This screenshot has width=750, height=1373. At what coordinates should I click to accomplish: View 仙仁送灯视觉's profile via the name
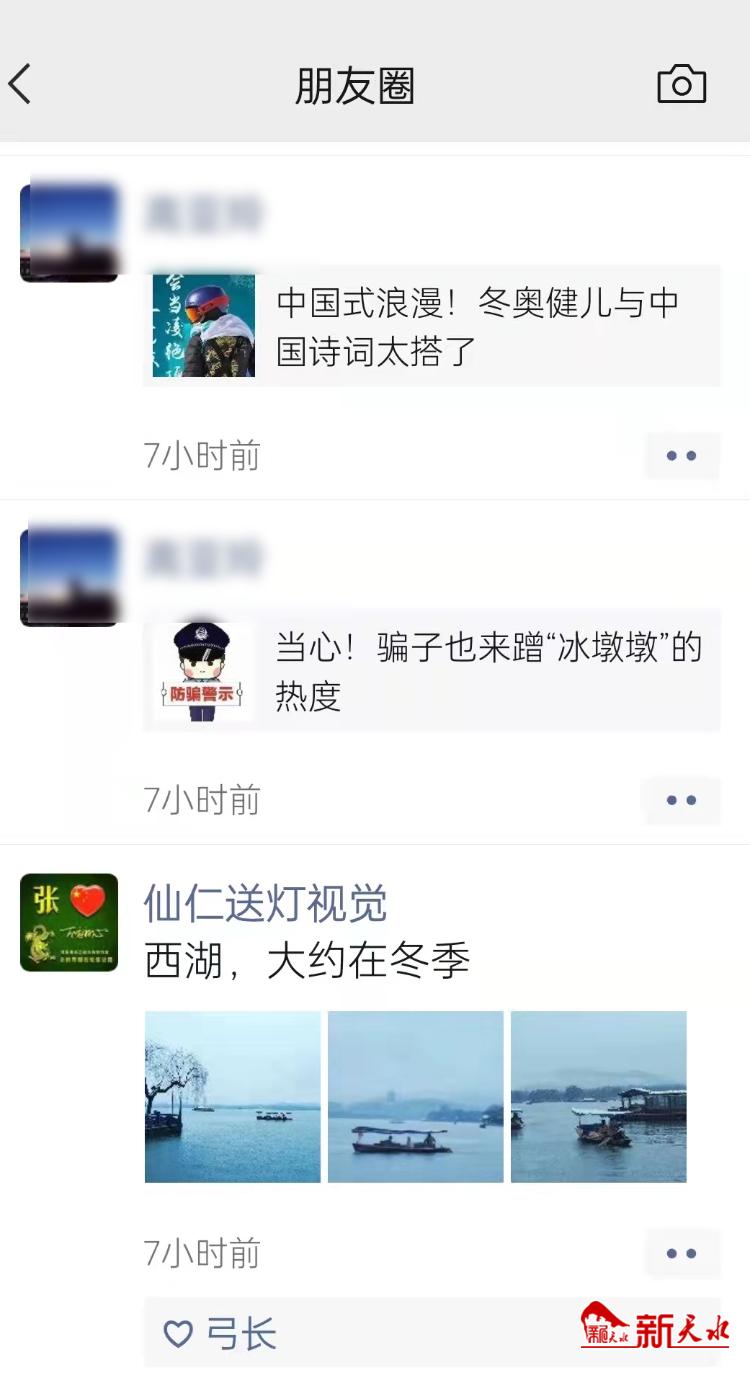click(265, 903)
